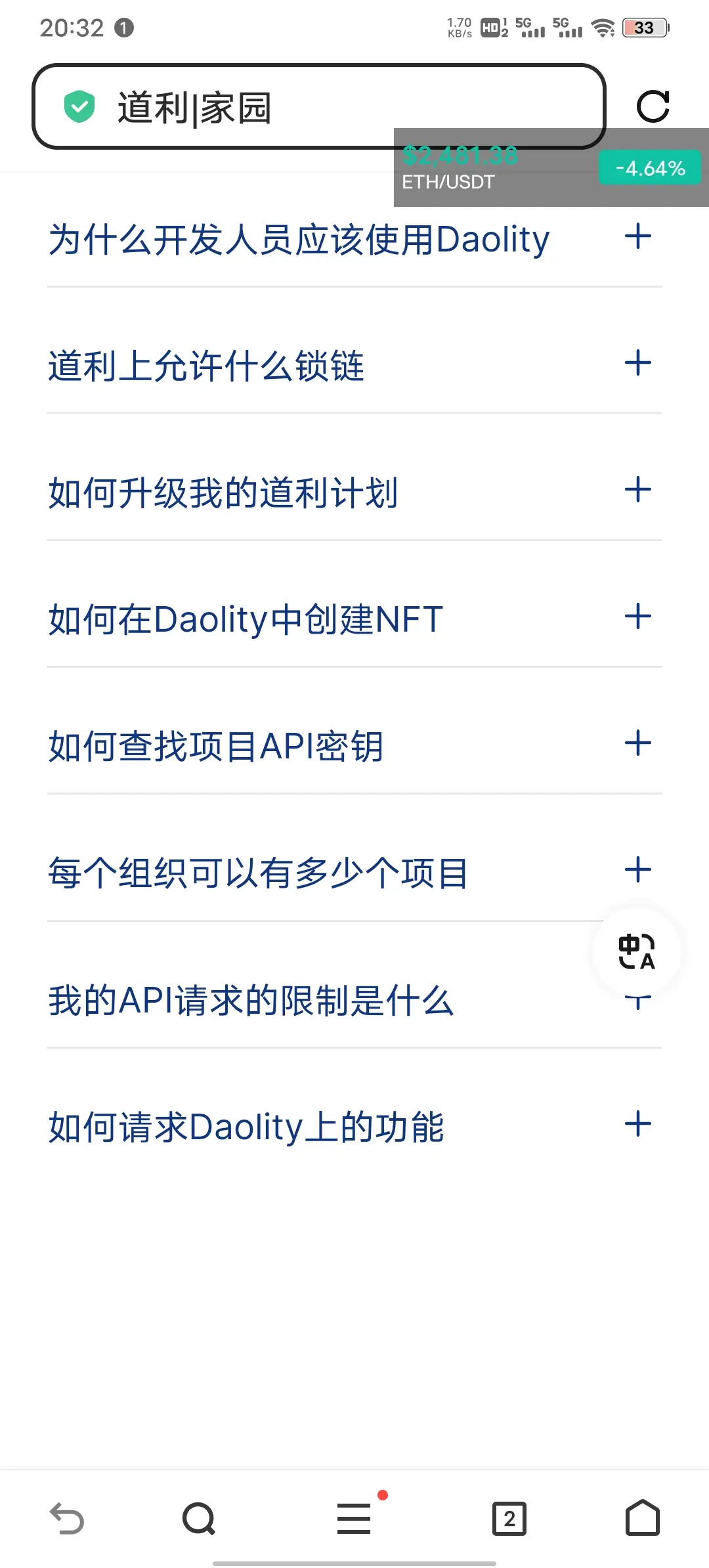709x1568 pixels.
Task: Go back using the browser back arrow
Action: click(x=67, y=1518)
